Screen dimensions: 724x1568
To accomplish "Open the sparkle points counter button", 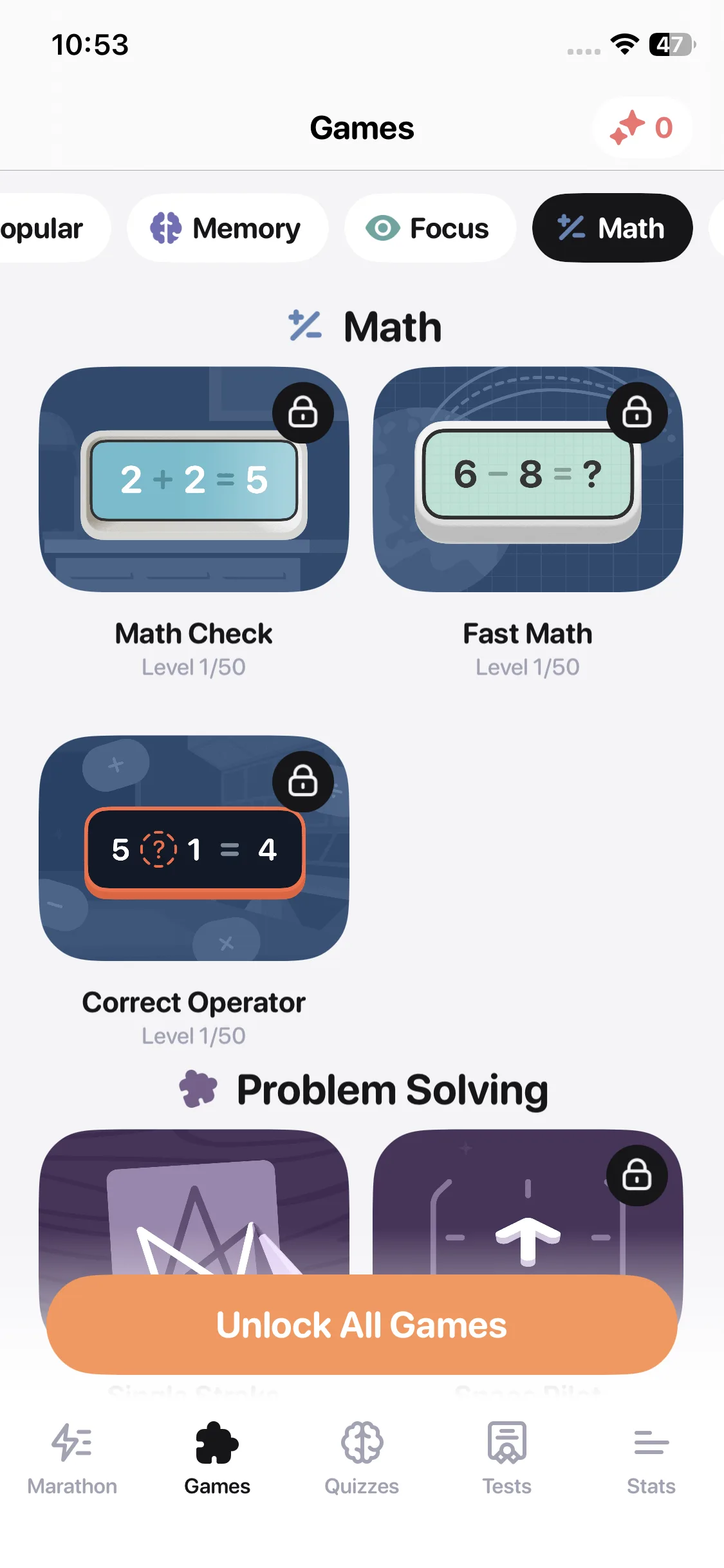I will tap(642, 127).
